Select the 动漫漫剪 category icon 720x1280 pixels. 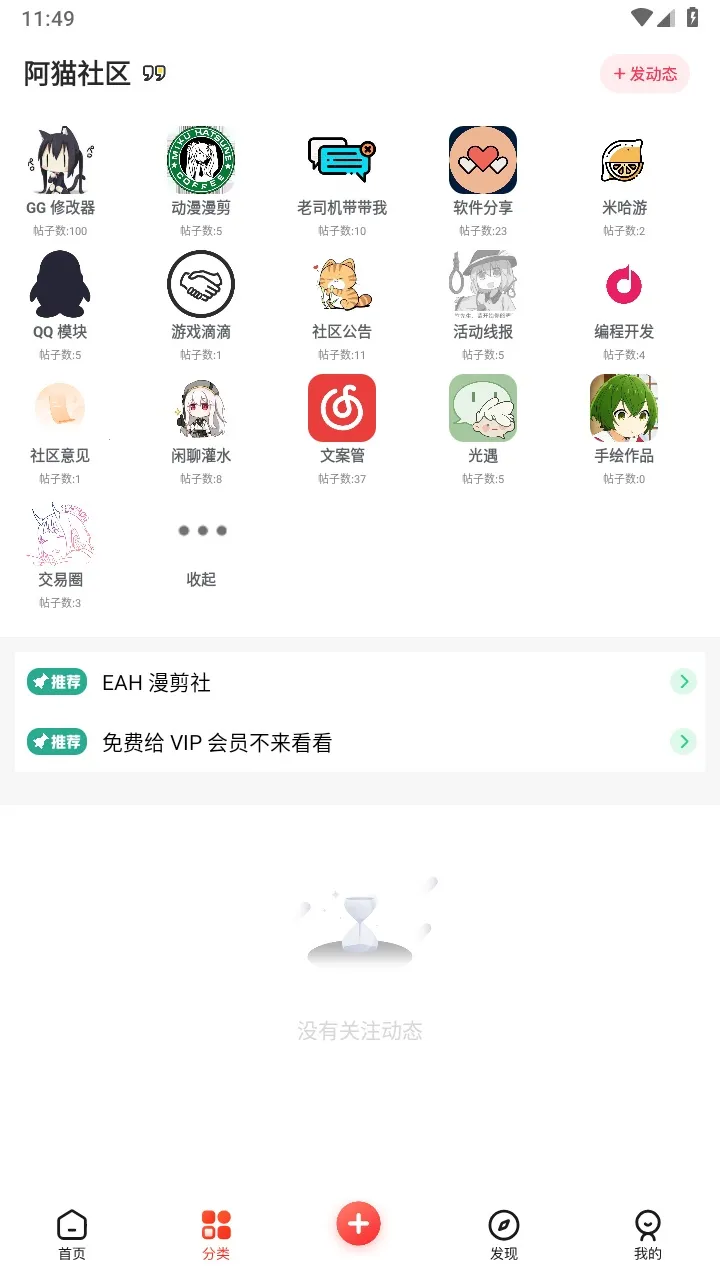(201, 160)
